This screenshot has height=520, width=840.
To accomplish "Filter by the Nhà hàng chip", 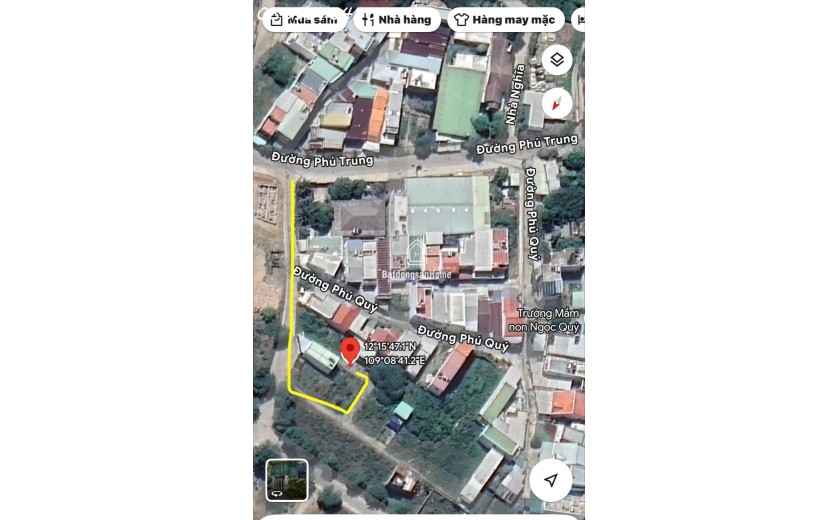I will click(397, 19).
